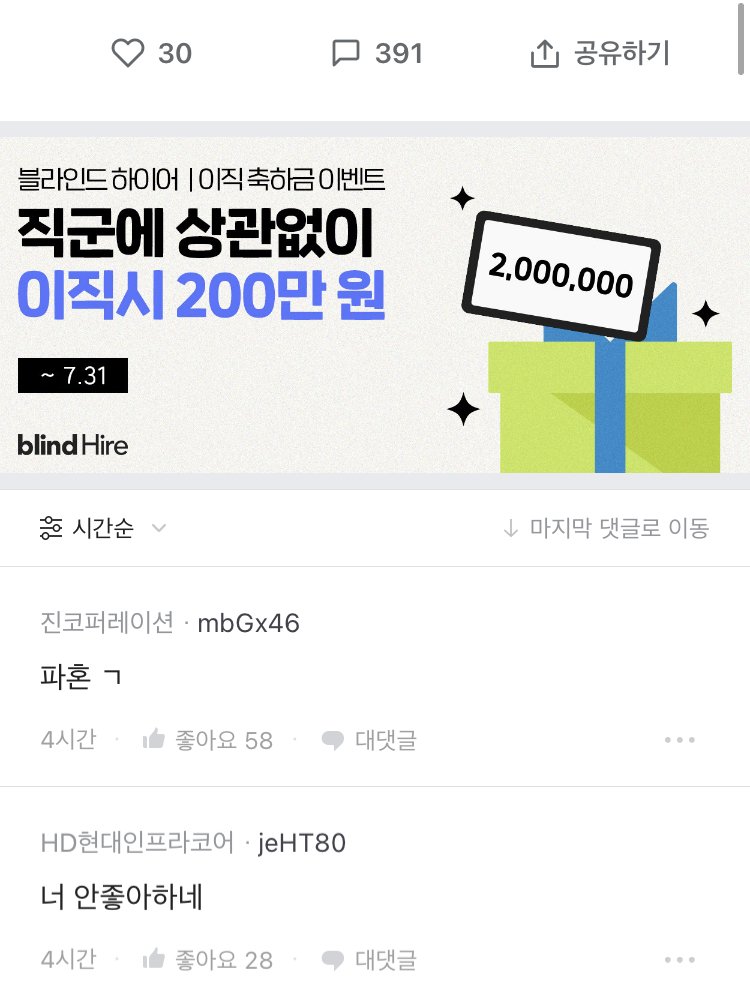
Task: Open the 391 comments on the post
Action: click(377, 54)
